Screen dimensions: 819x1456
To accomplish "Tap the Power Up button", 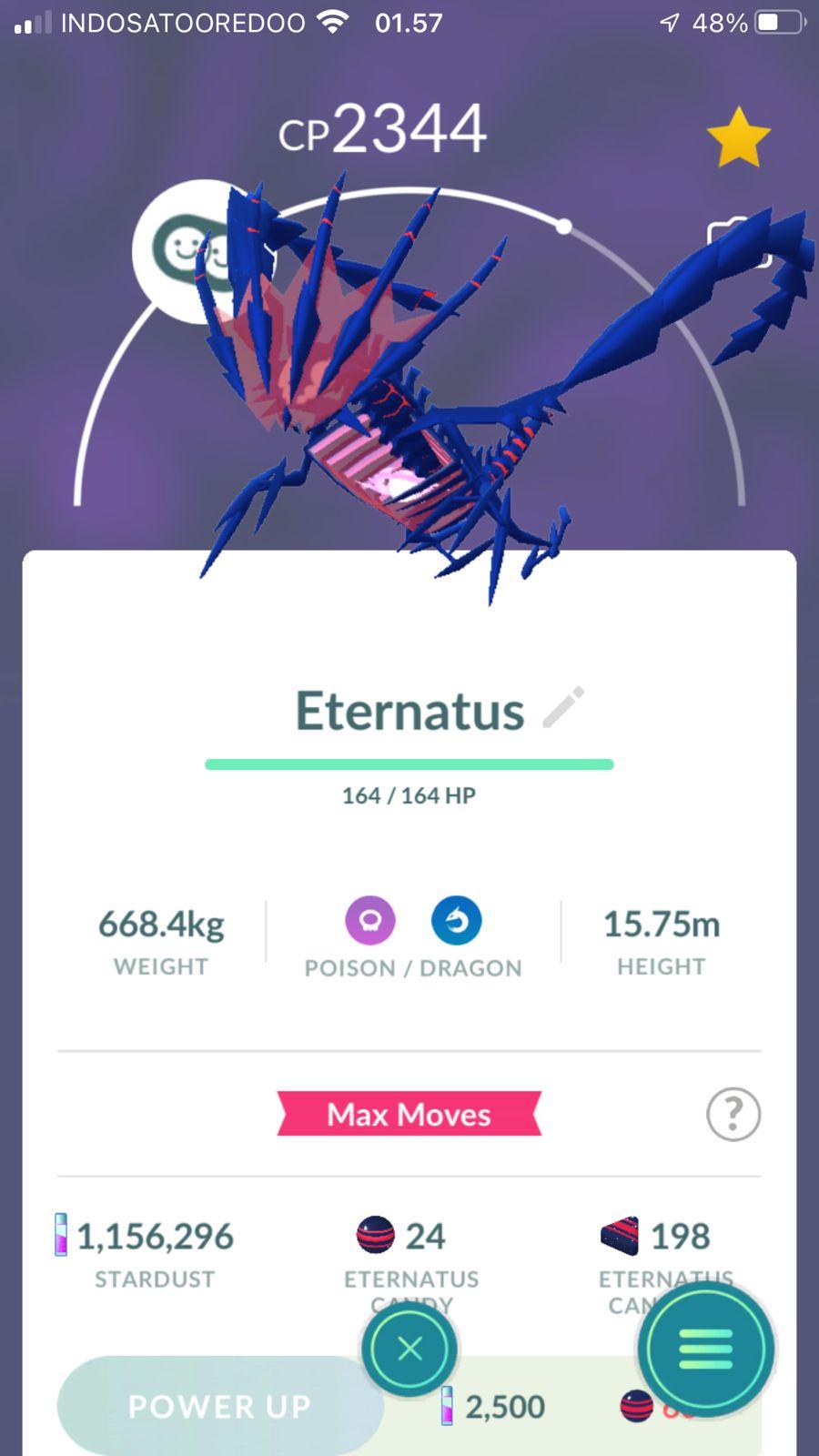I will [218, 1406].
